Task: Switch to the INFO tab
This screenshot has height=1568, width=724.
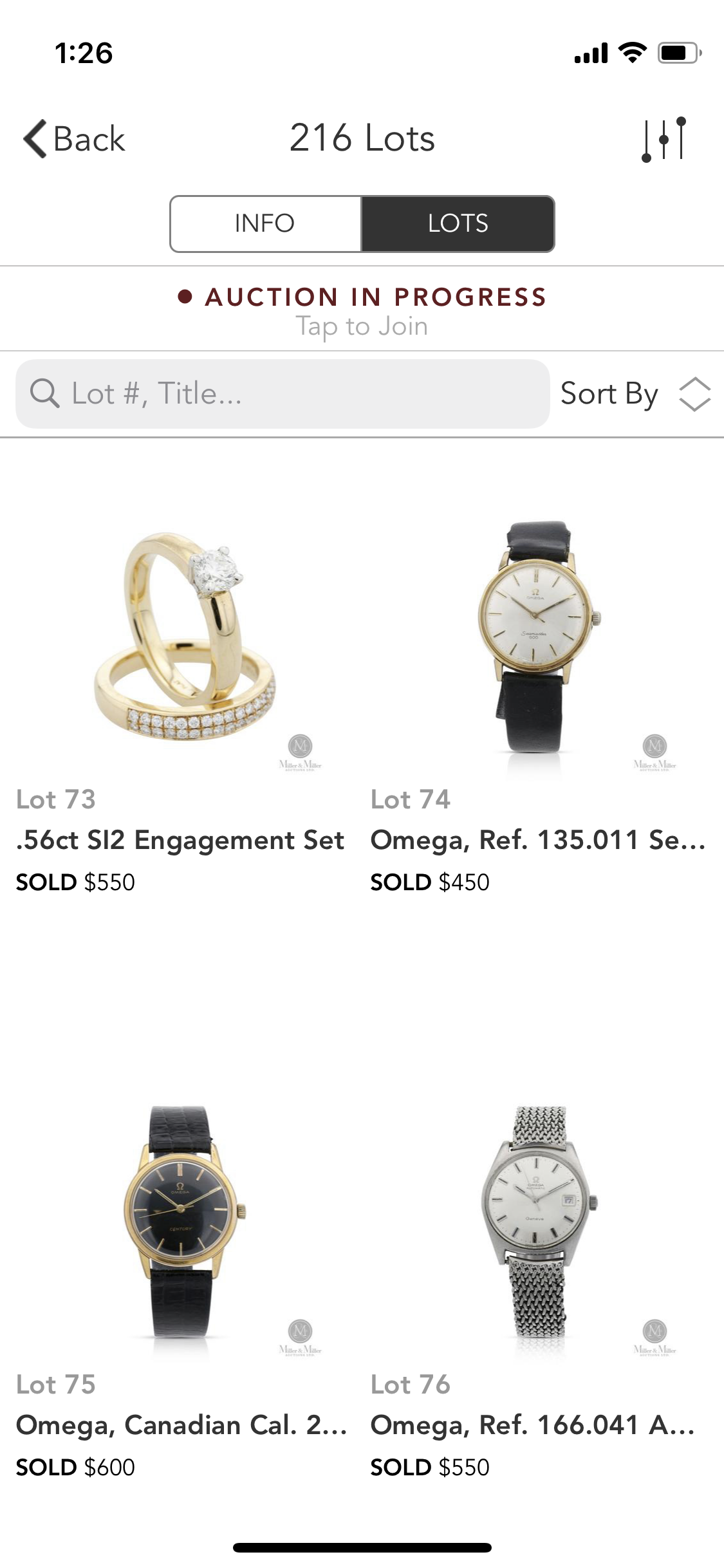Action: coord(265,223)
